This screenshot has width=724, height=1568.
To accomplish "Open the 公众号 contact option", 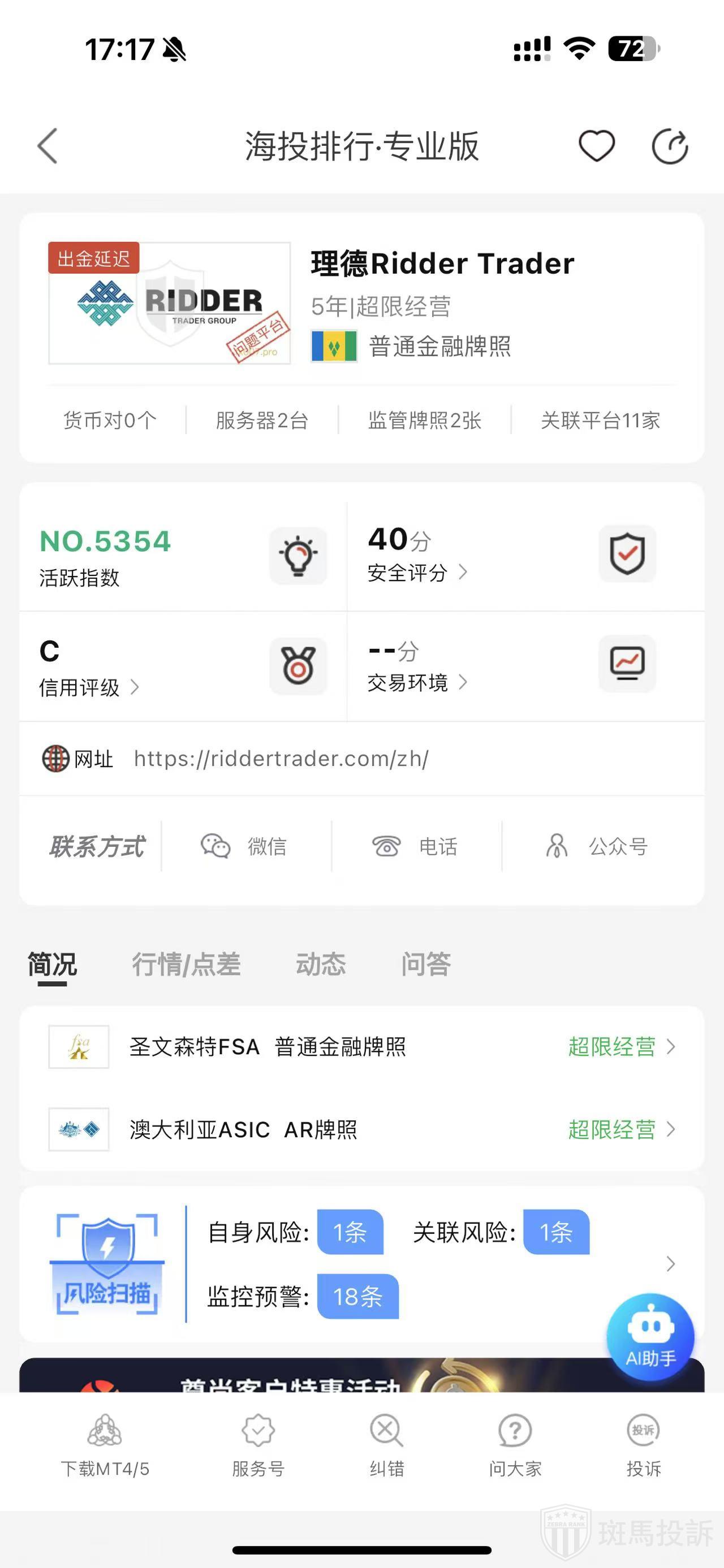I will 597,846.
